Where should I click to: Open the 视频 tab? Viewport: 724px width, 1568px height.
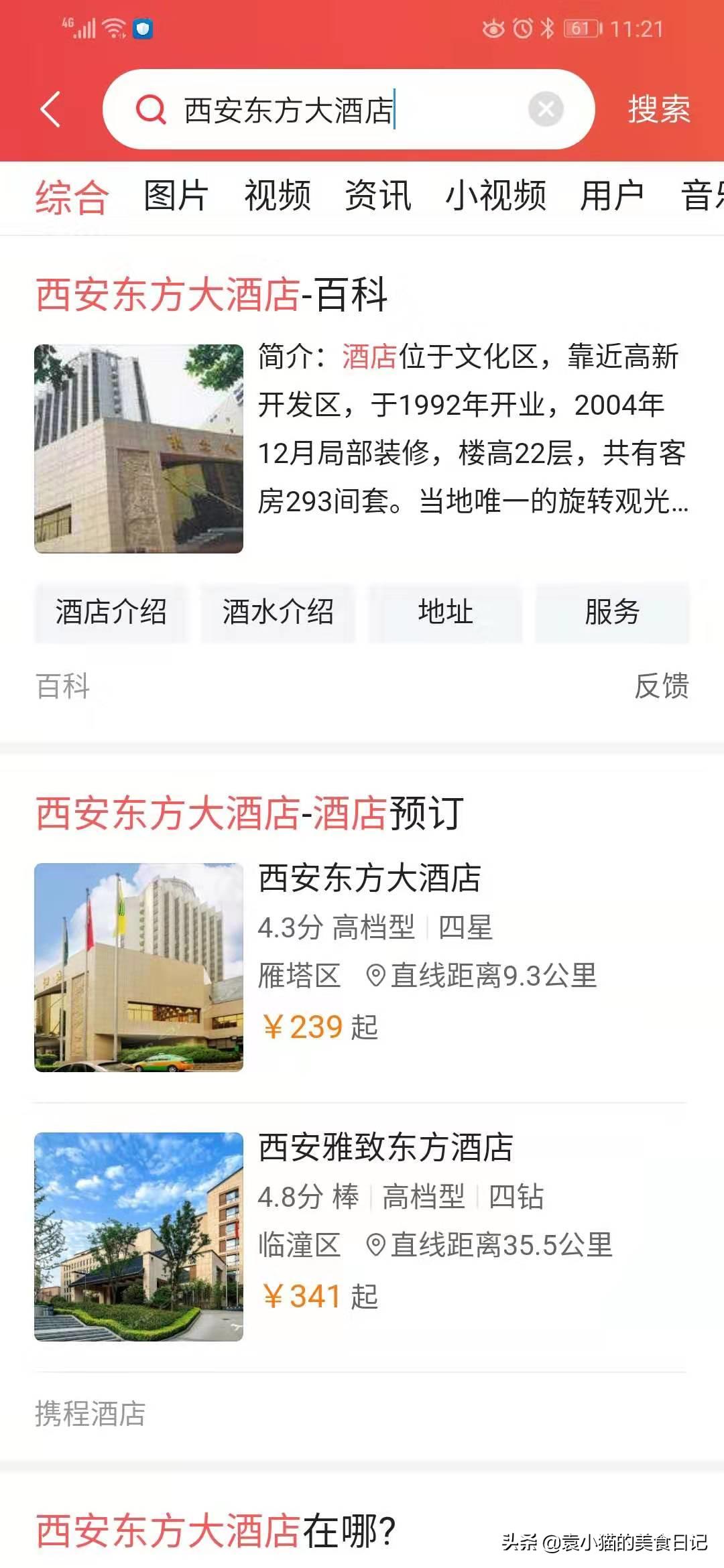click(x=277, y=195)
